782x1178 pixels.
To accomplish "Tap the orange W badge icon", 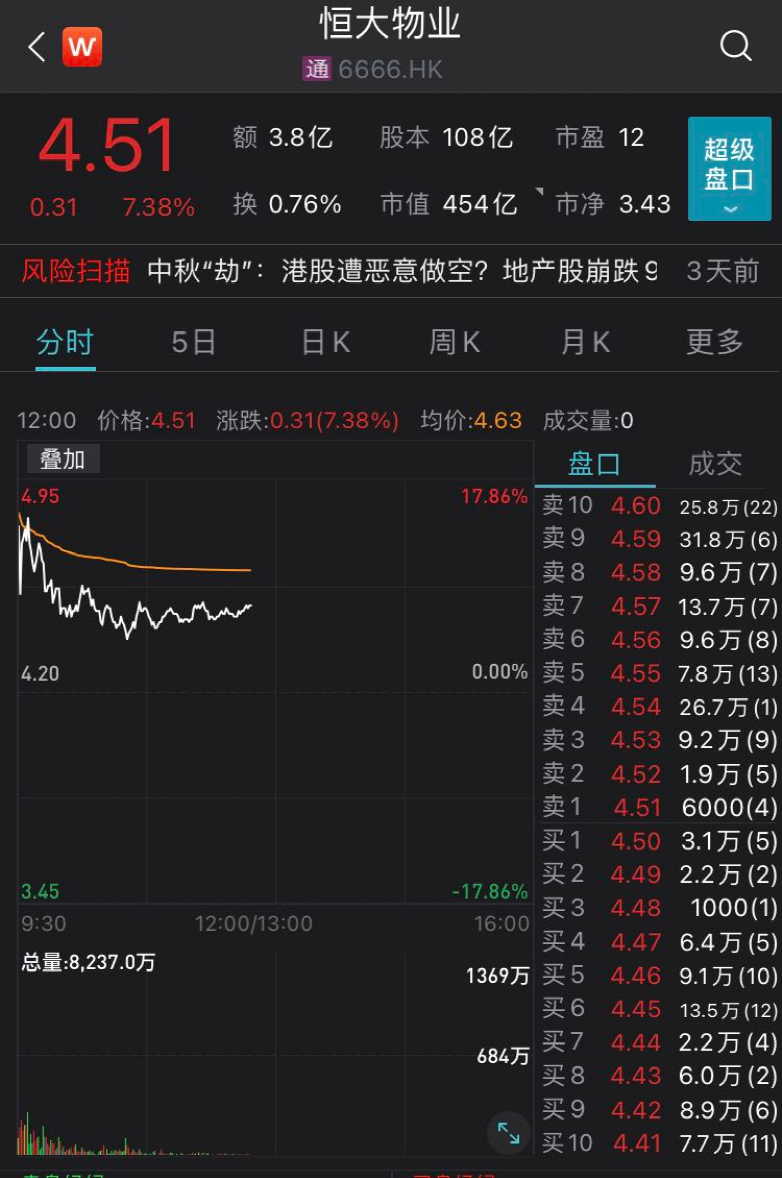I will pyautogui.click(x=82, y=47).
